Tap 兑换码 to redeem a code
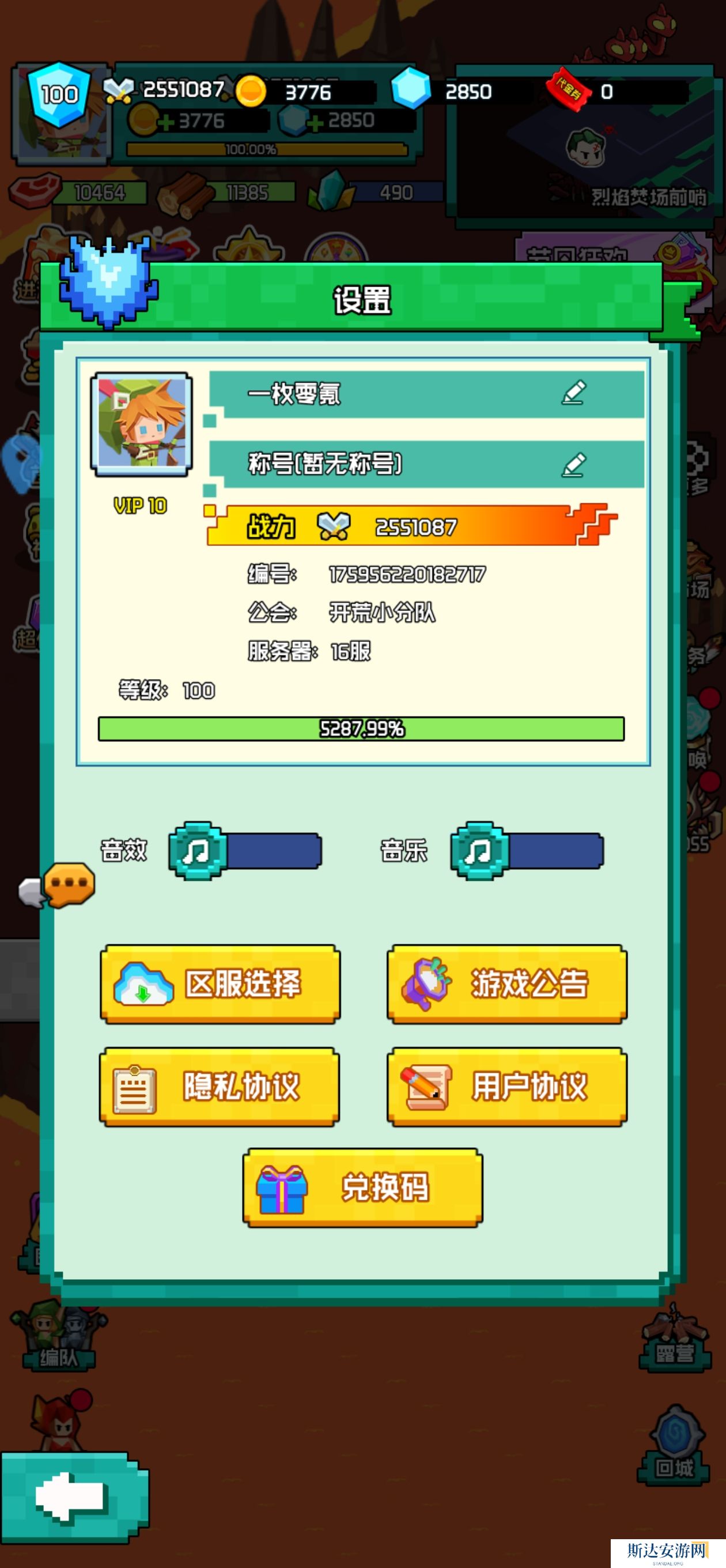The image size is (726, 1568). click(x=362, y=1187)
